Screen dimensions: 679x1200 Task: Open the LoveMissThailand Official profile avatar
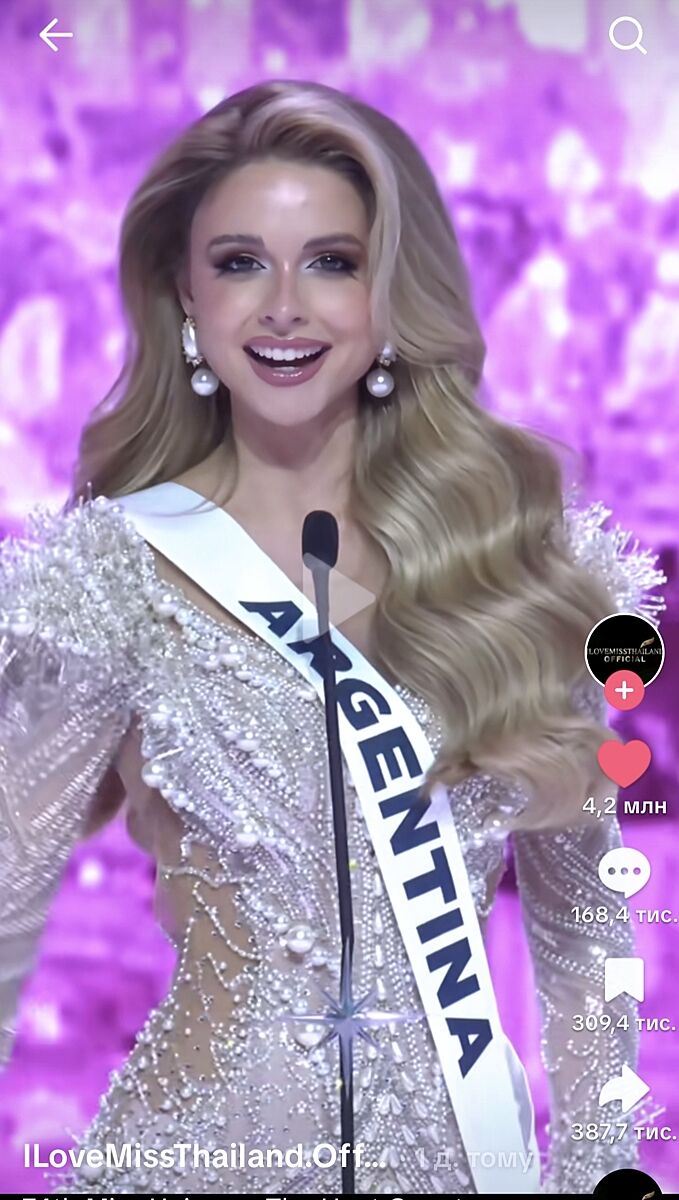(624, 650)
